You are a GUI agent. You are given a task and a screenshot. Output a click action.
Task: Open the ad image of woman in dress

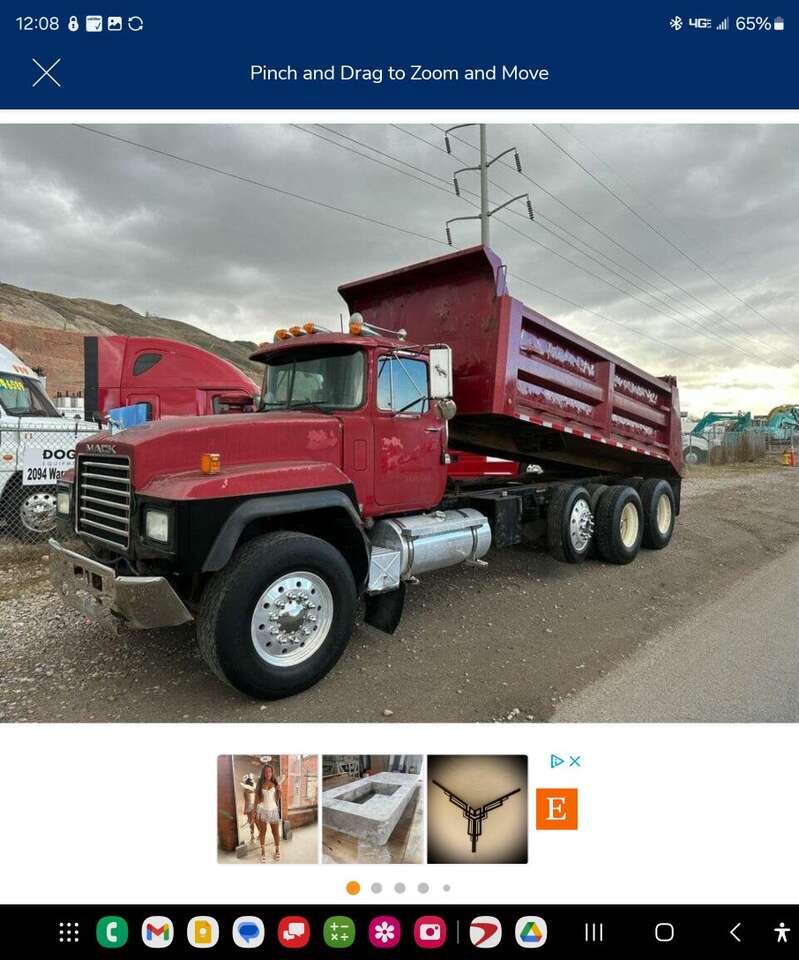pos(267,809)
